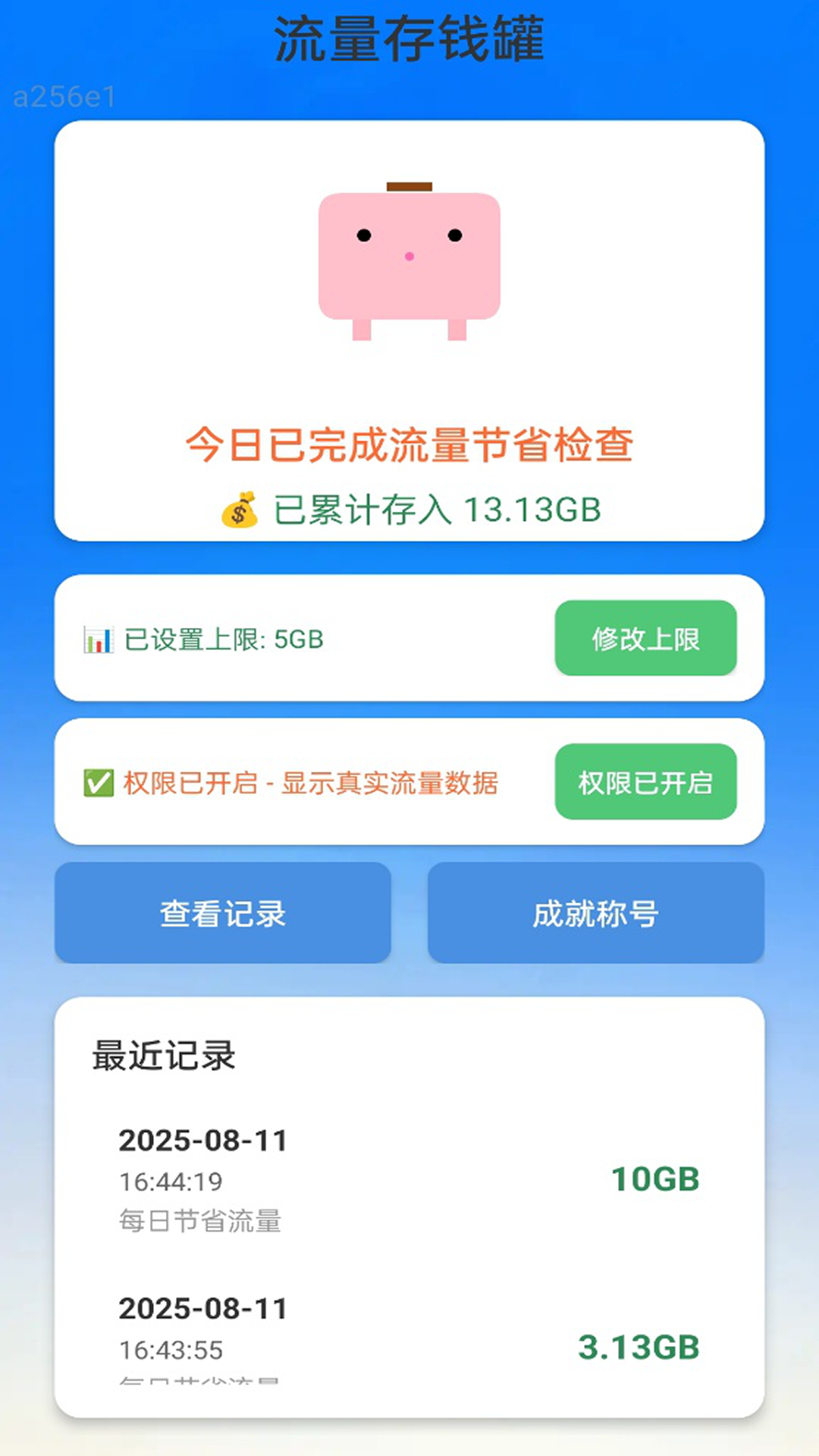Click the piggy bank's left eye
The height and width of the screenshot is (1456, 819).
click(x=365, y=236)
